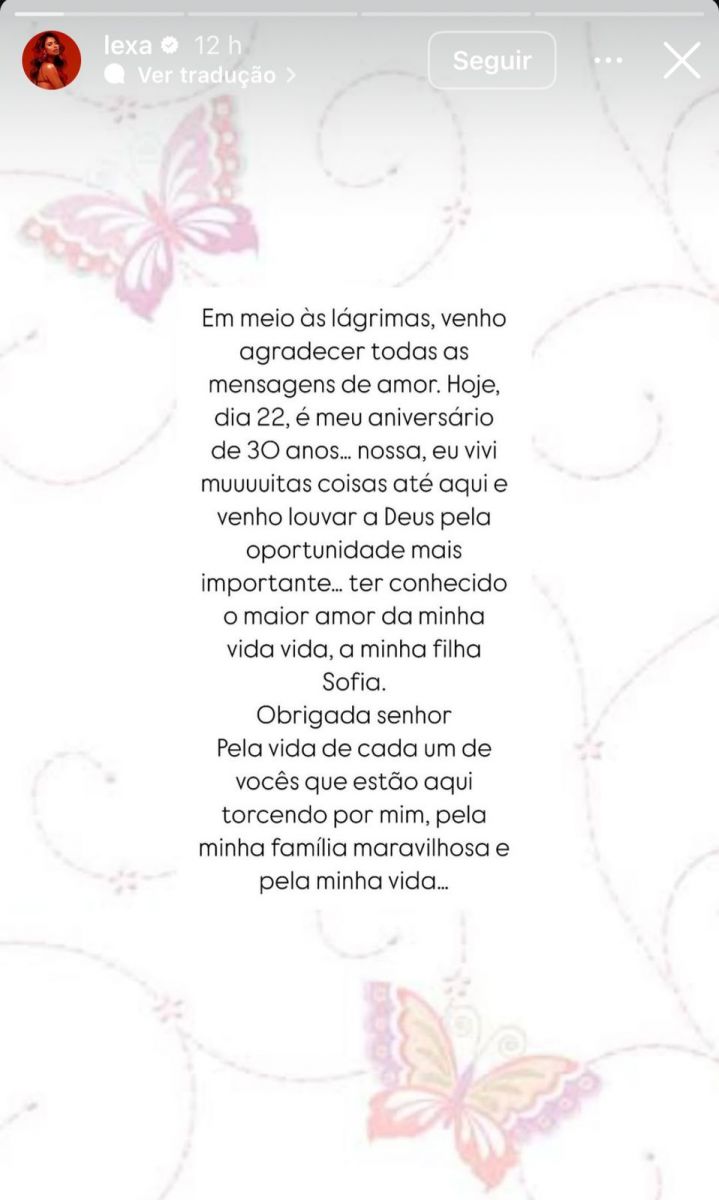Open the three-dot more options menu
This screenshot has width=719, height=1200.
pos(608,60)
